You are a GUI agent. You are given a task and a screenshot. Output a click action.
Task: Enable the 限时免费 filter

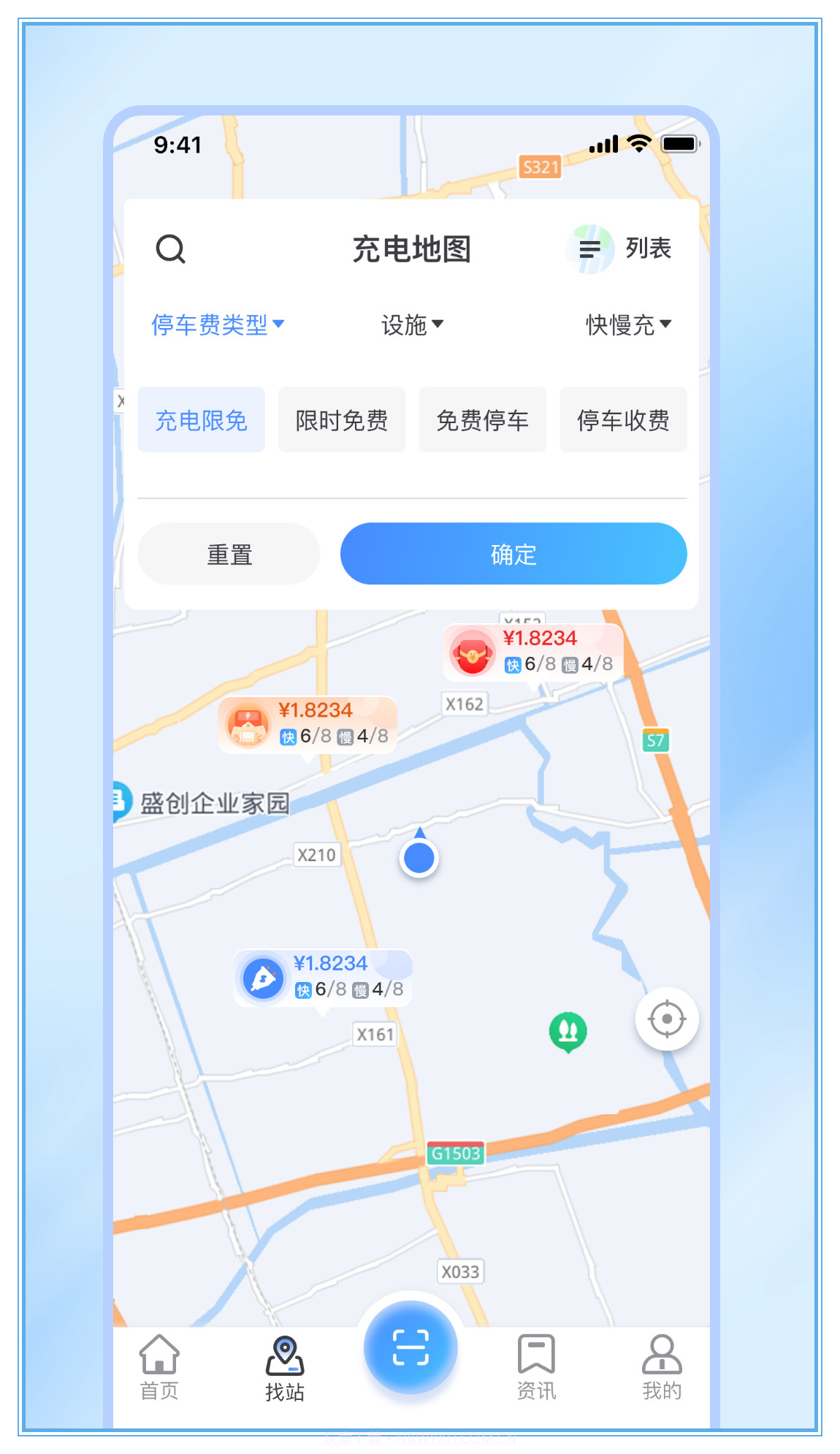pos(341,419)
